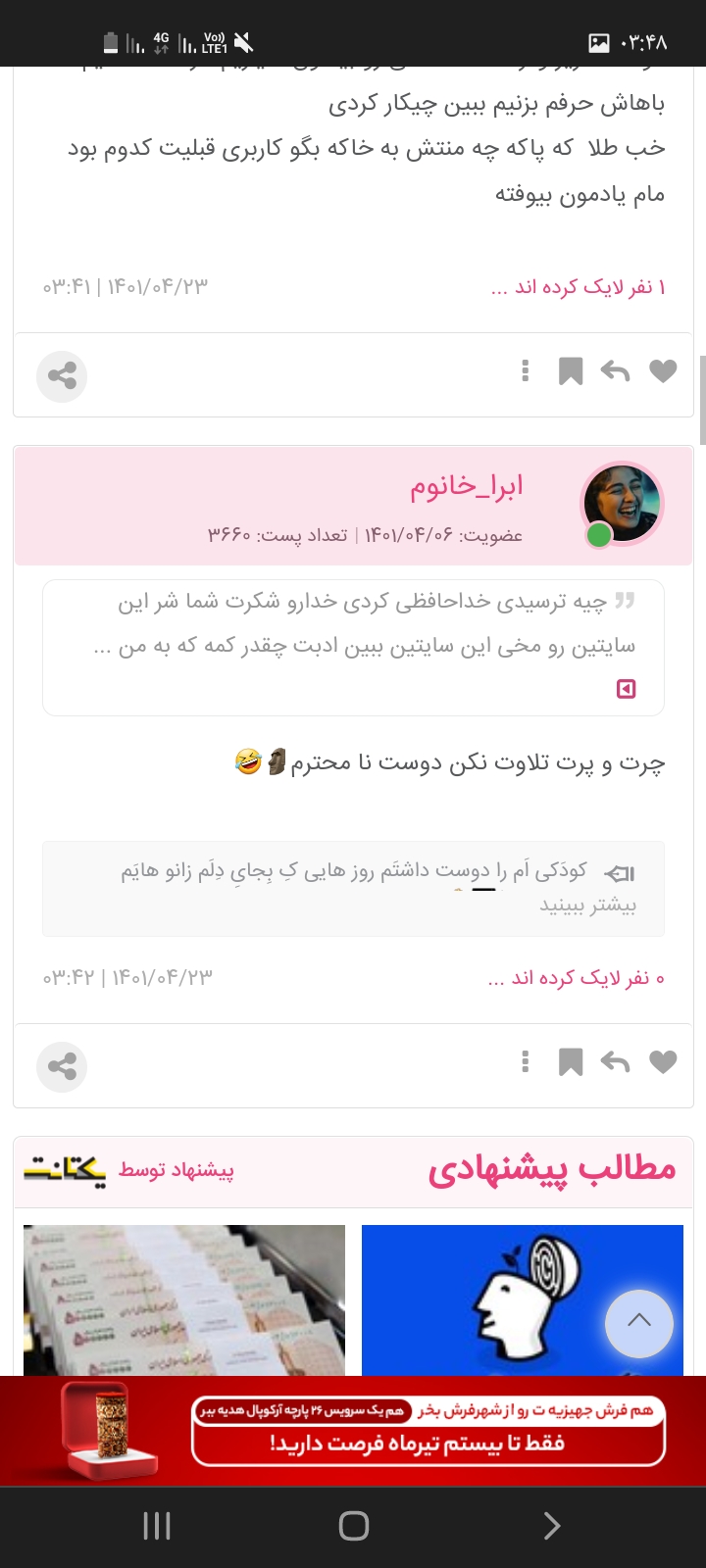Open more options on ابرا_خانوم's post

[526, 1061]
